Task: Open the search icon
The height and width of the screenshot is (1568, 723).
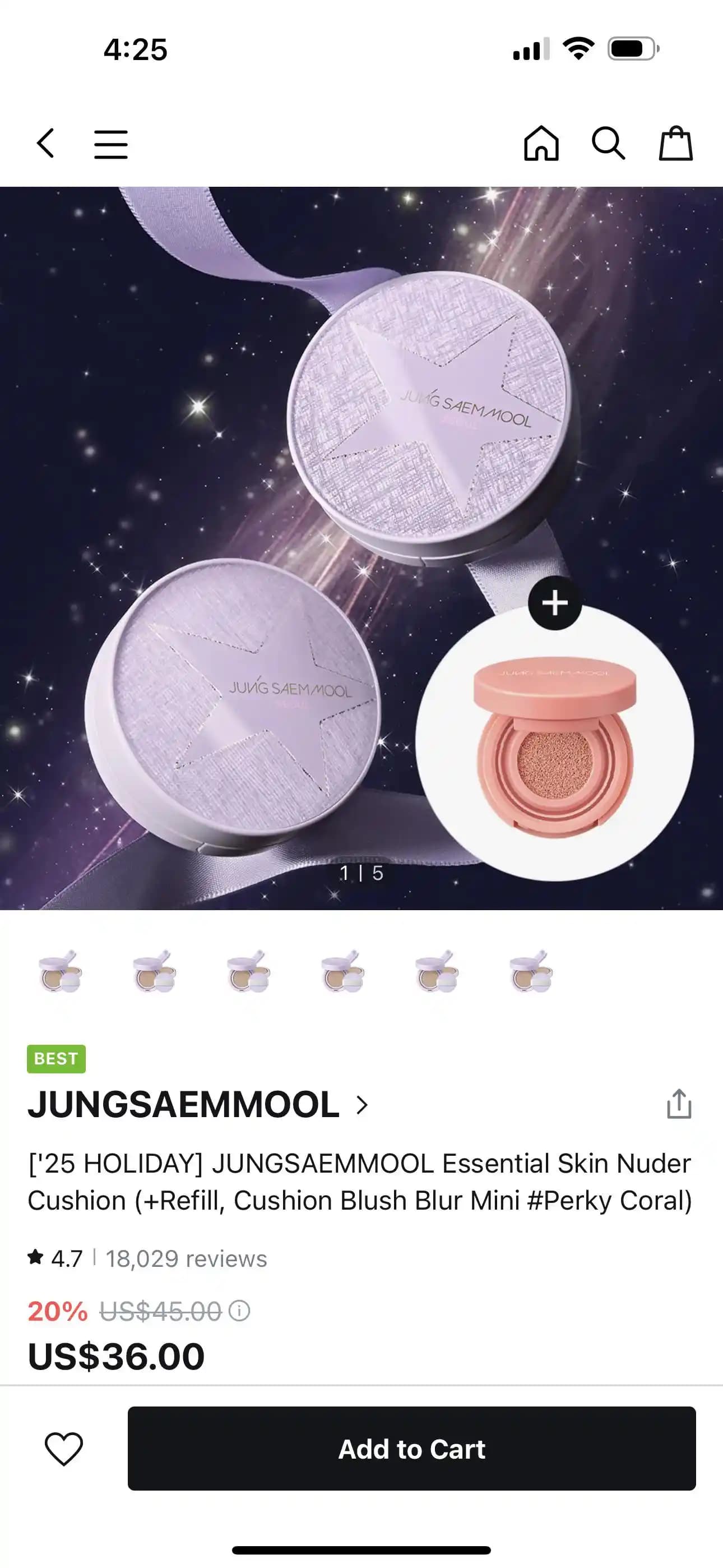Action: click(608, 144)
